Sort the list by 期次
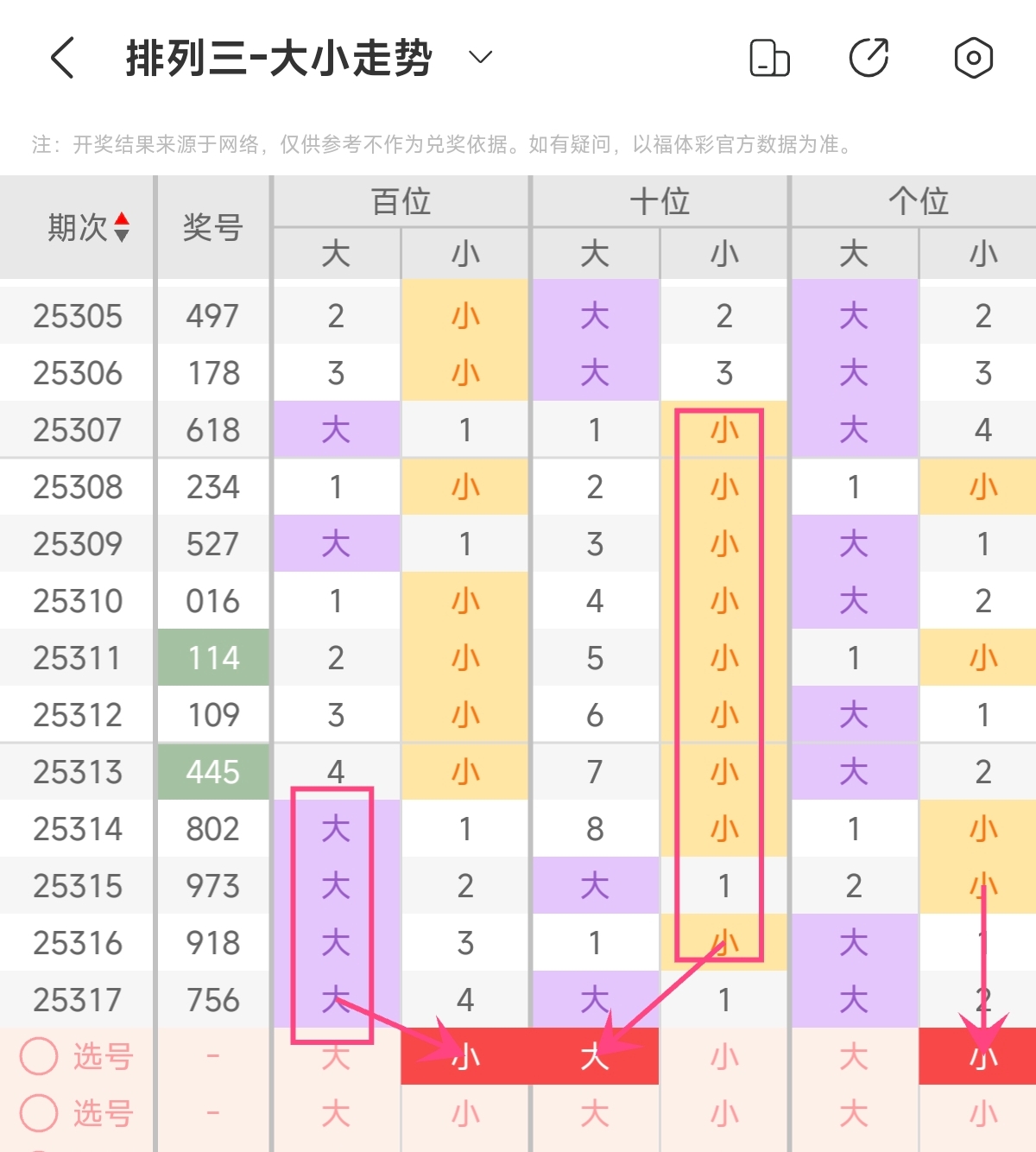1036x1152 pixels. pos(122,227)
